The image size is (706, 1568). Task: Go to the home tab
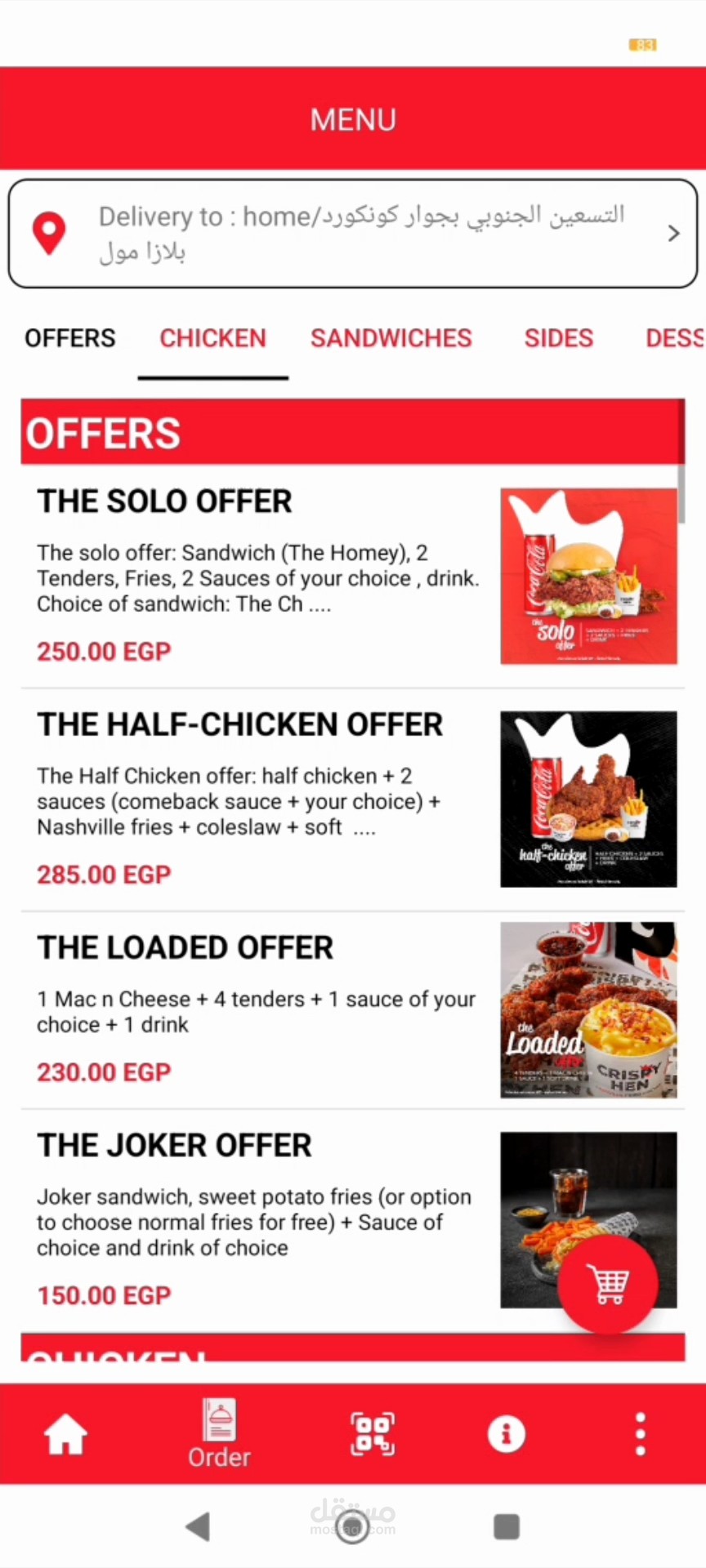[x=65, y=1434]
